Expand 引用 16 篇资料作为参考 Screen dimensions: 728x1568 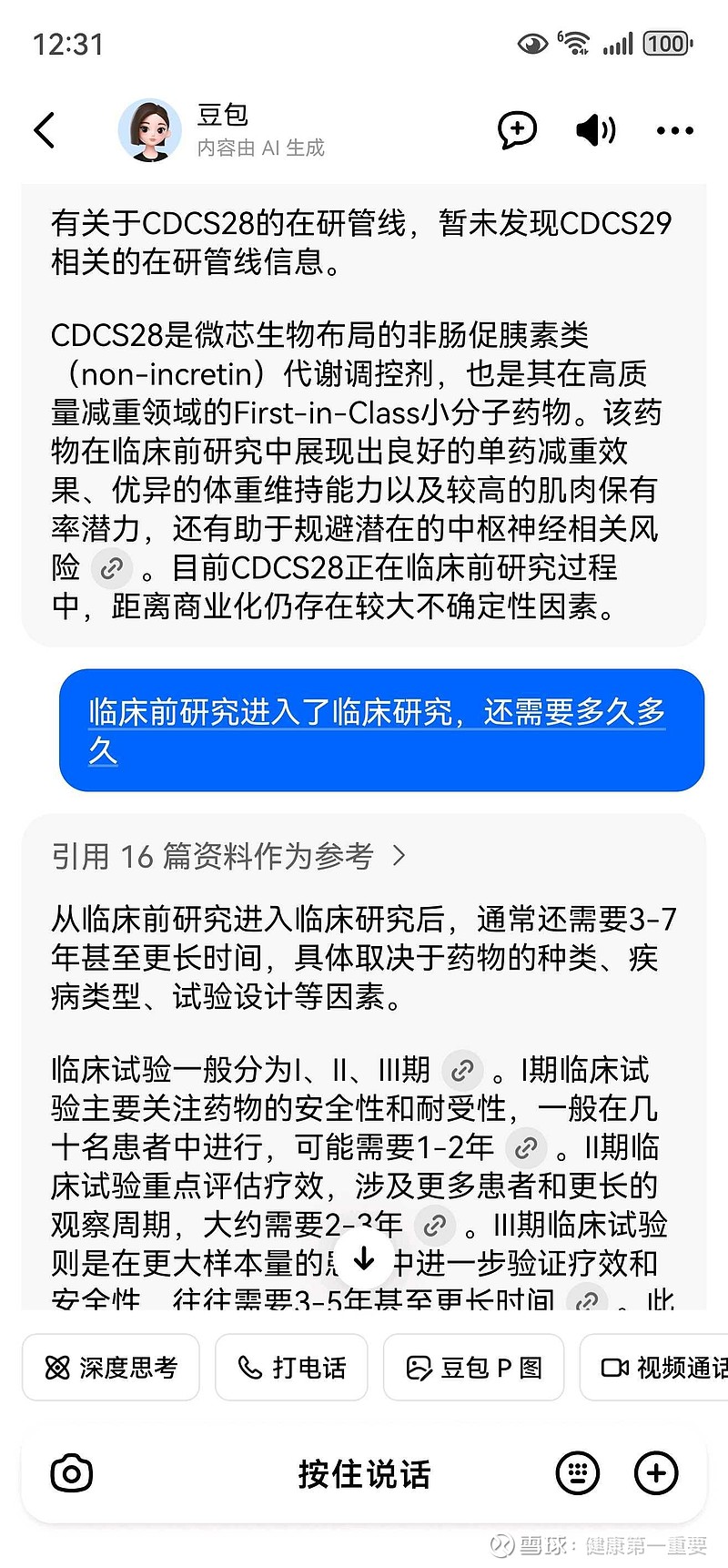[x=228, y=856]
